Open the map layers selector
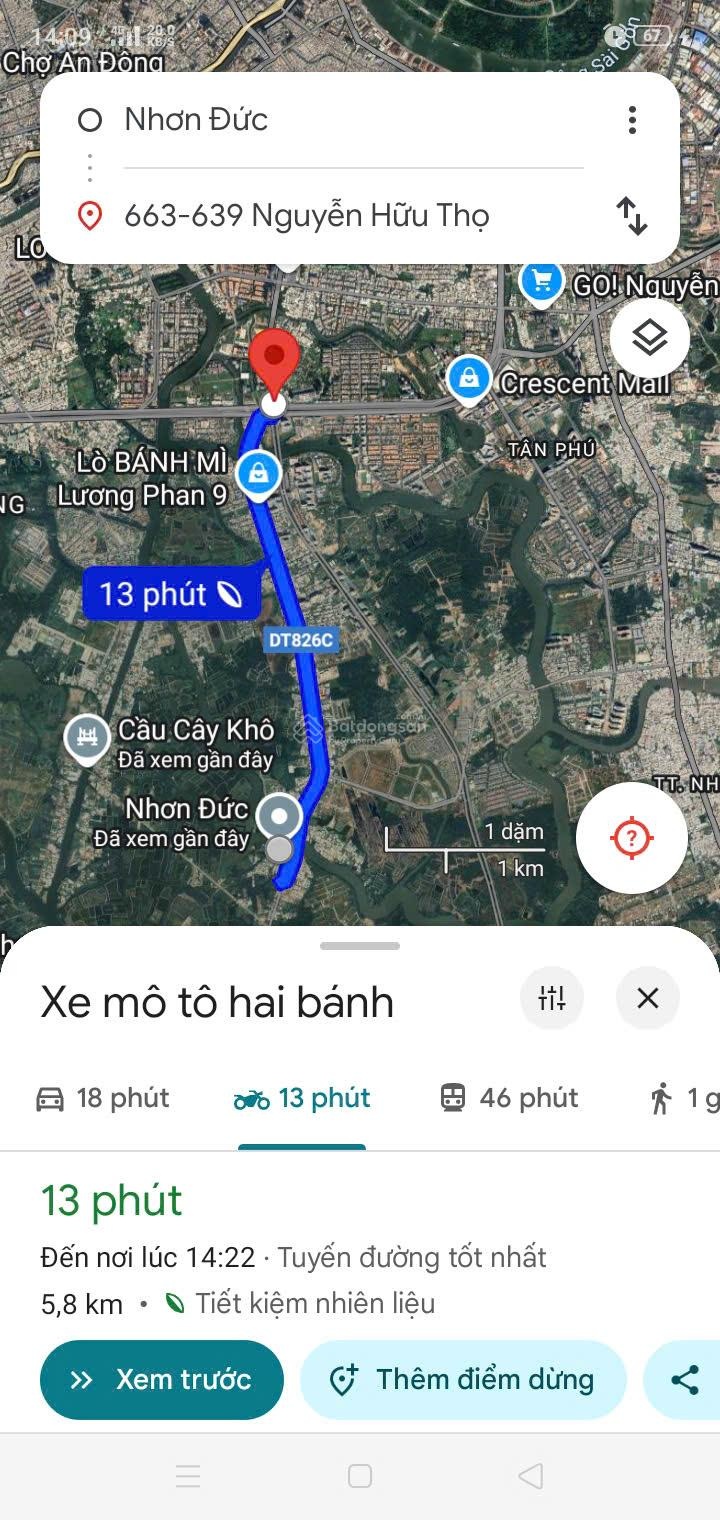The image size is (720, 1520). point(650,338)
